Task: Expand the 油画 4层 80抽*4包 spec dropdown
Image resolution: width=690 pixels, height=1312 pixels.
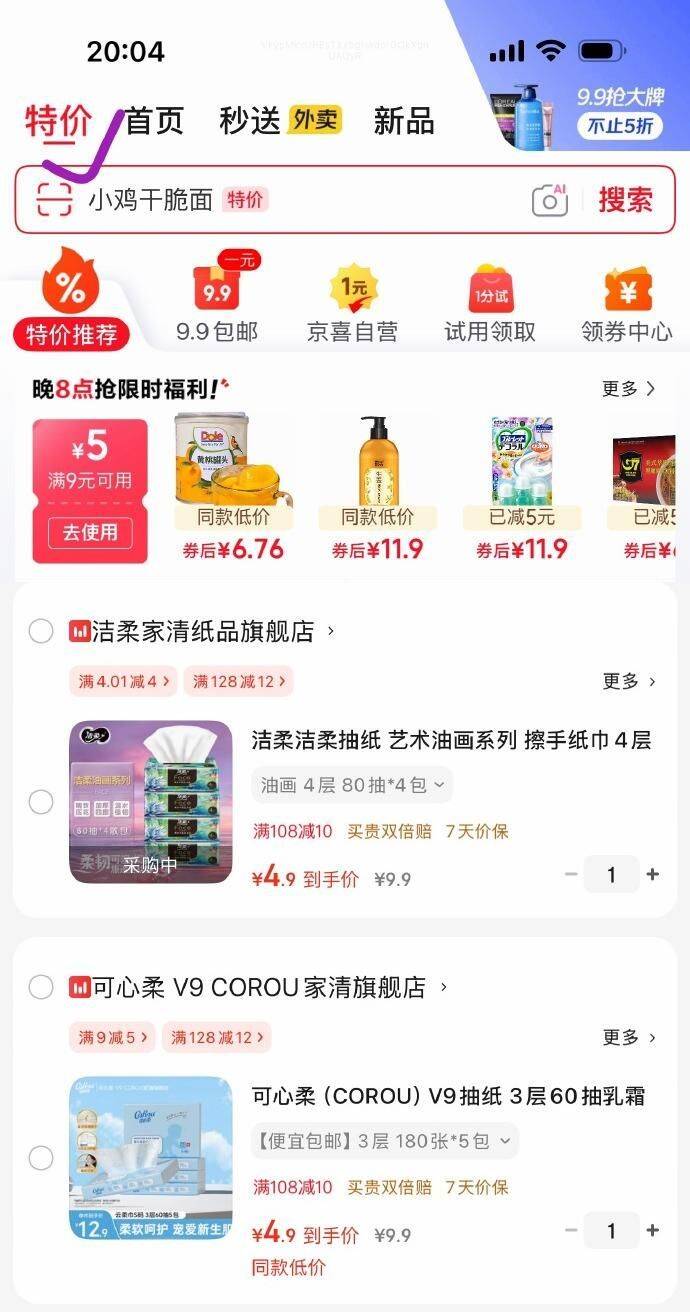Action: 352,785
